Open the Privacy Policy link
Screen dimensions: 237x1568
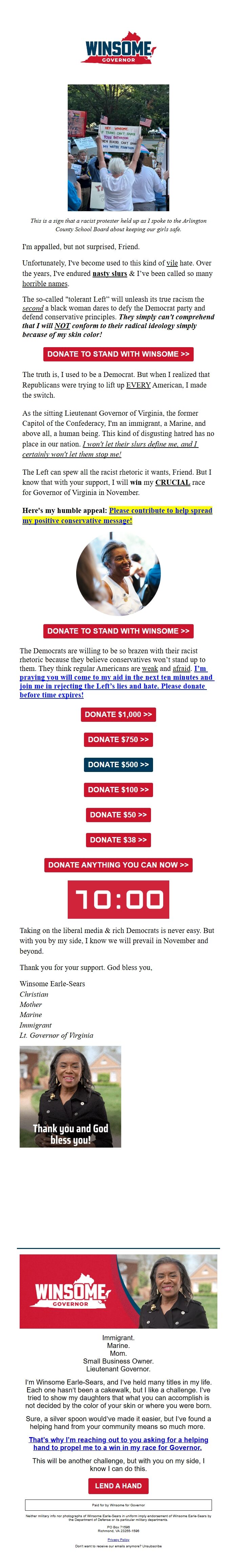pos(118,1540)
